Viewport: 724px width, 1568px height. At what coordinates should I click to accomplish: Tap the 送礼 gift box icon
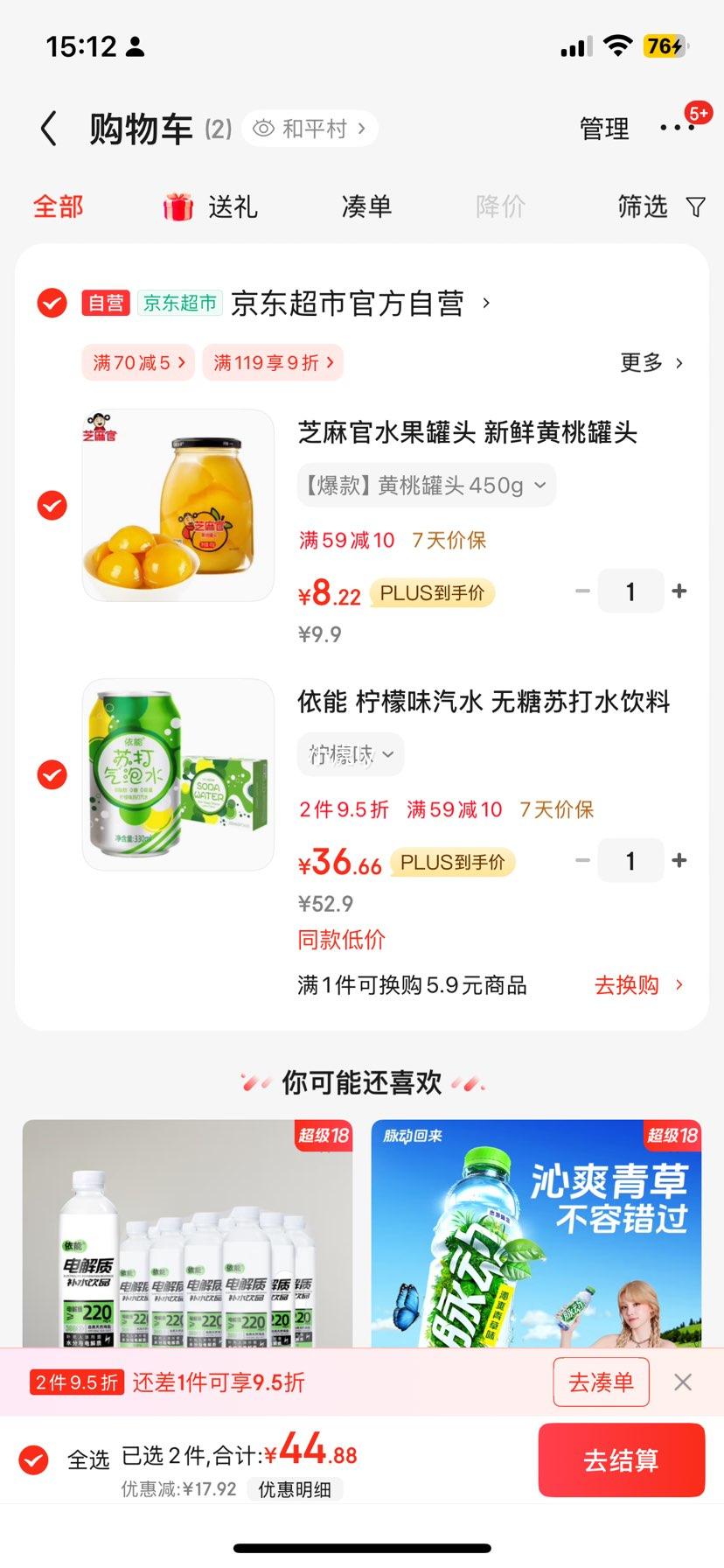[176, 206]
